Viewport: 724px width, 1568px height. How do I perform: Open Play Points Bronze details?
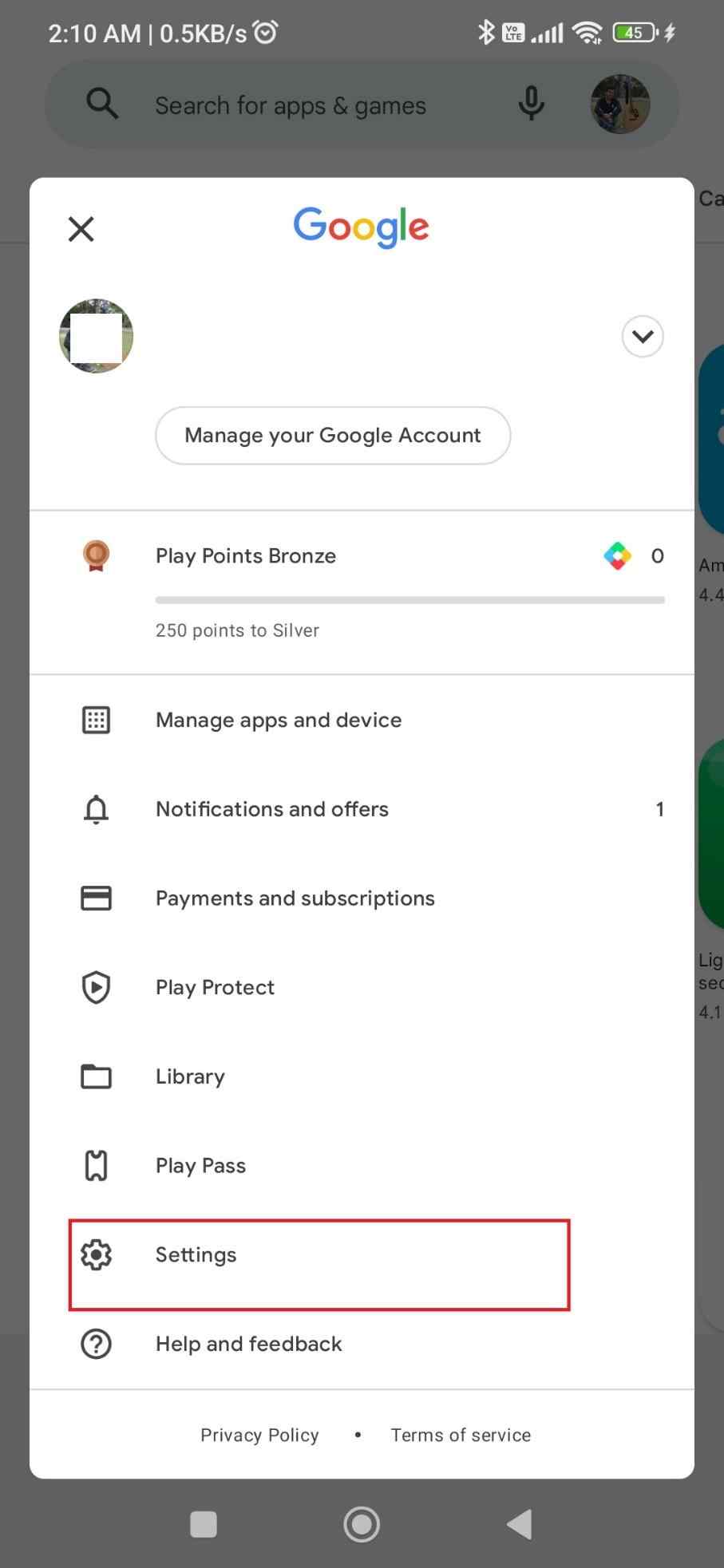pyautogui.click(x=246, y=556)
